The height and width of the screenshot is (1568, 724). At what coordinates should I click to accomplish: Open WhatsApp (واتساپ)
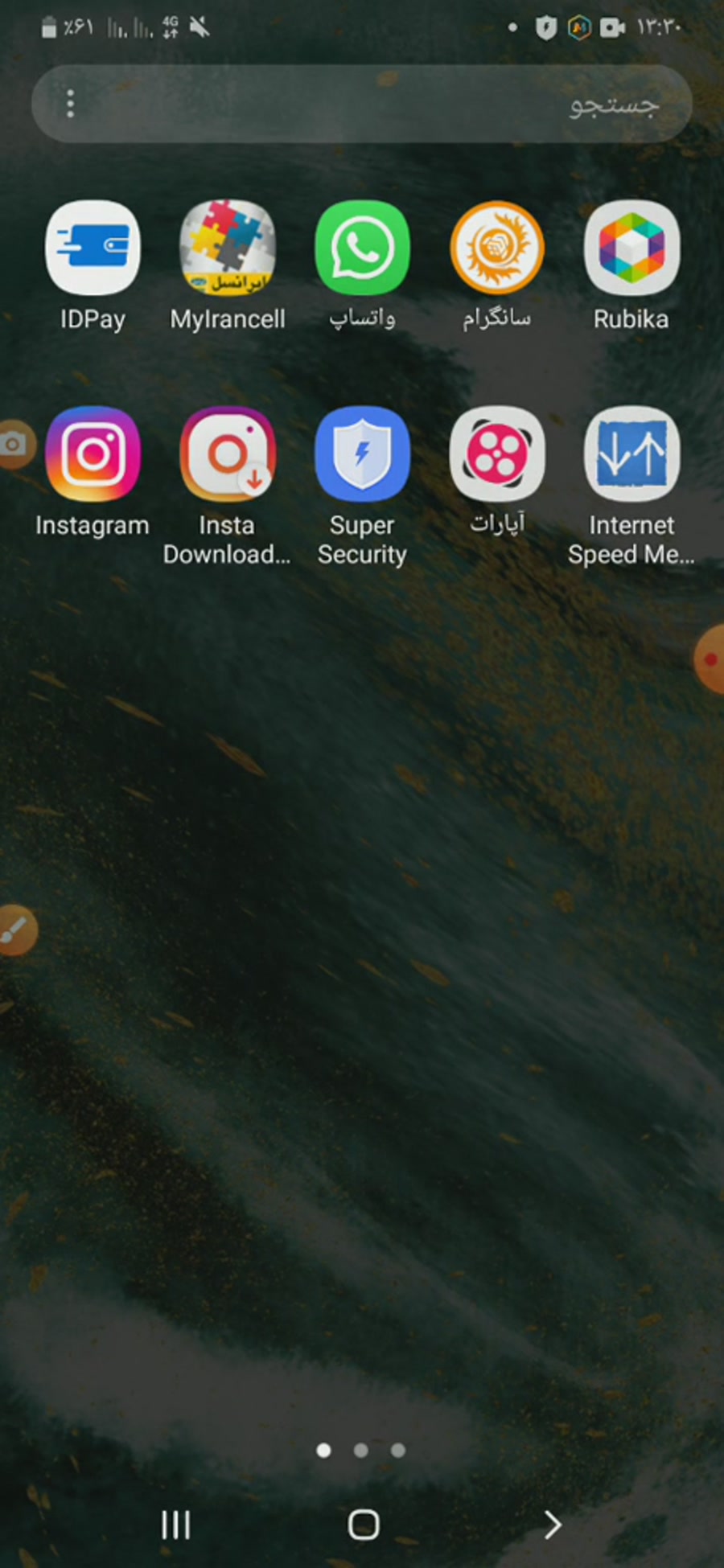[362, 248]
